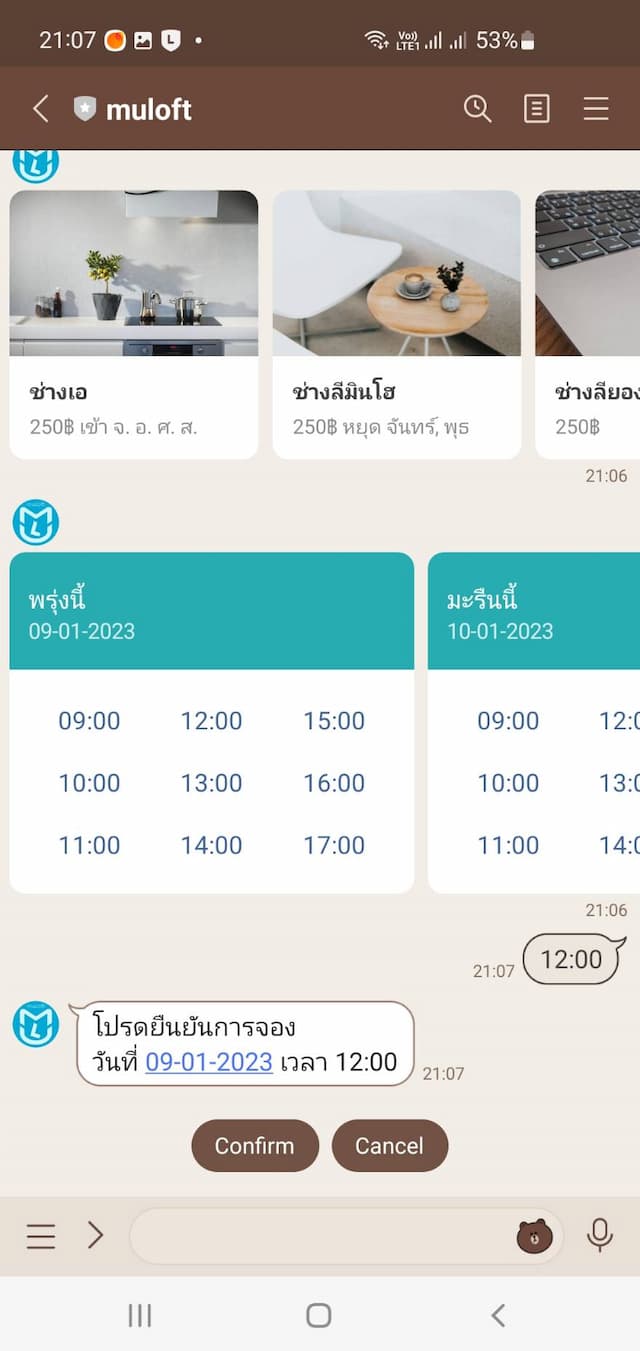Open the ช่างเอ stylist card
The image size is (640, 1351).
[x=133, y=324]
